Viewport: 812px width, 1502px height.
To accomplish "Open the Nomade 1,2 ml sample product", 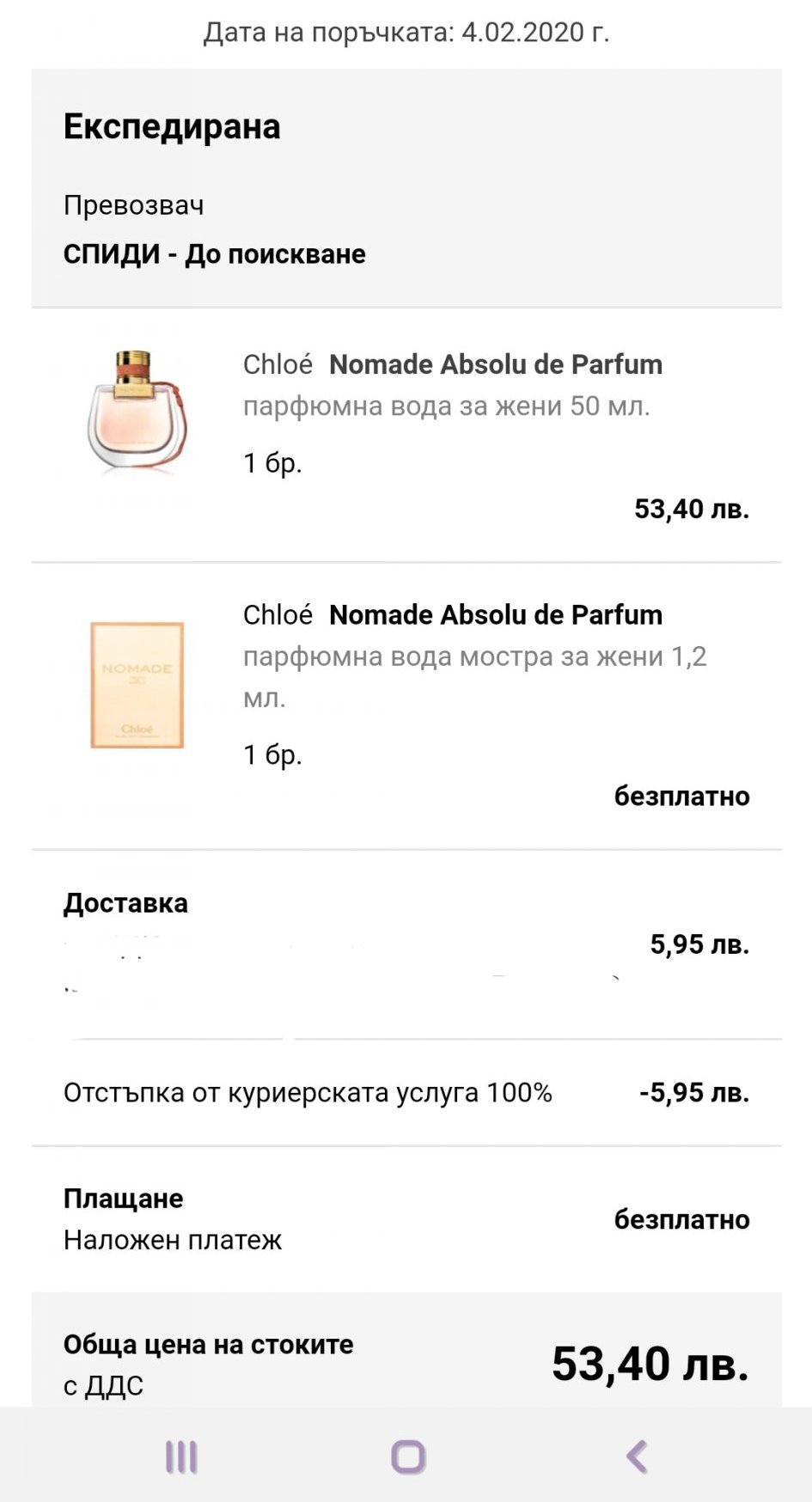I will click(495, 615).
